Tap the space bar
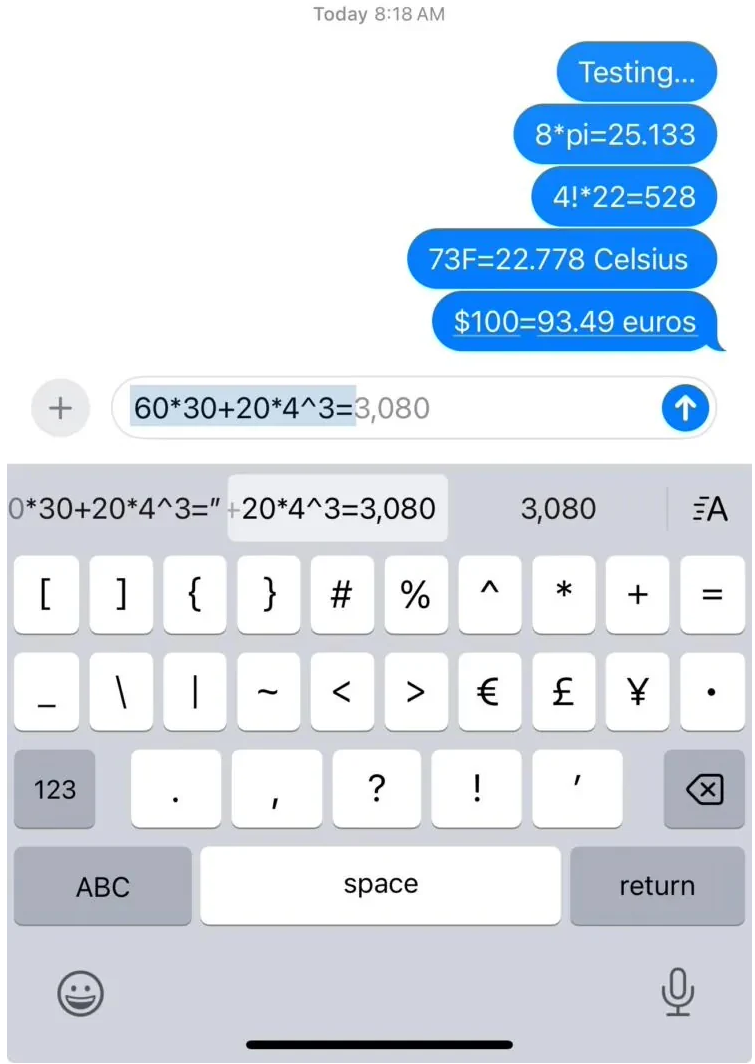 [380, 885]
